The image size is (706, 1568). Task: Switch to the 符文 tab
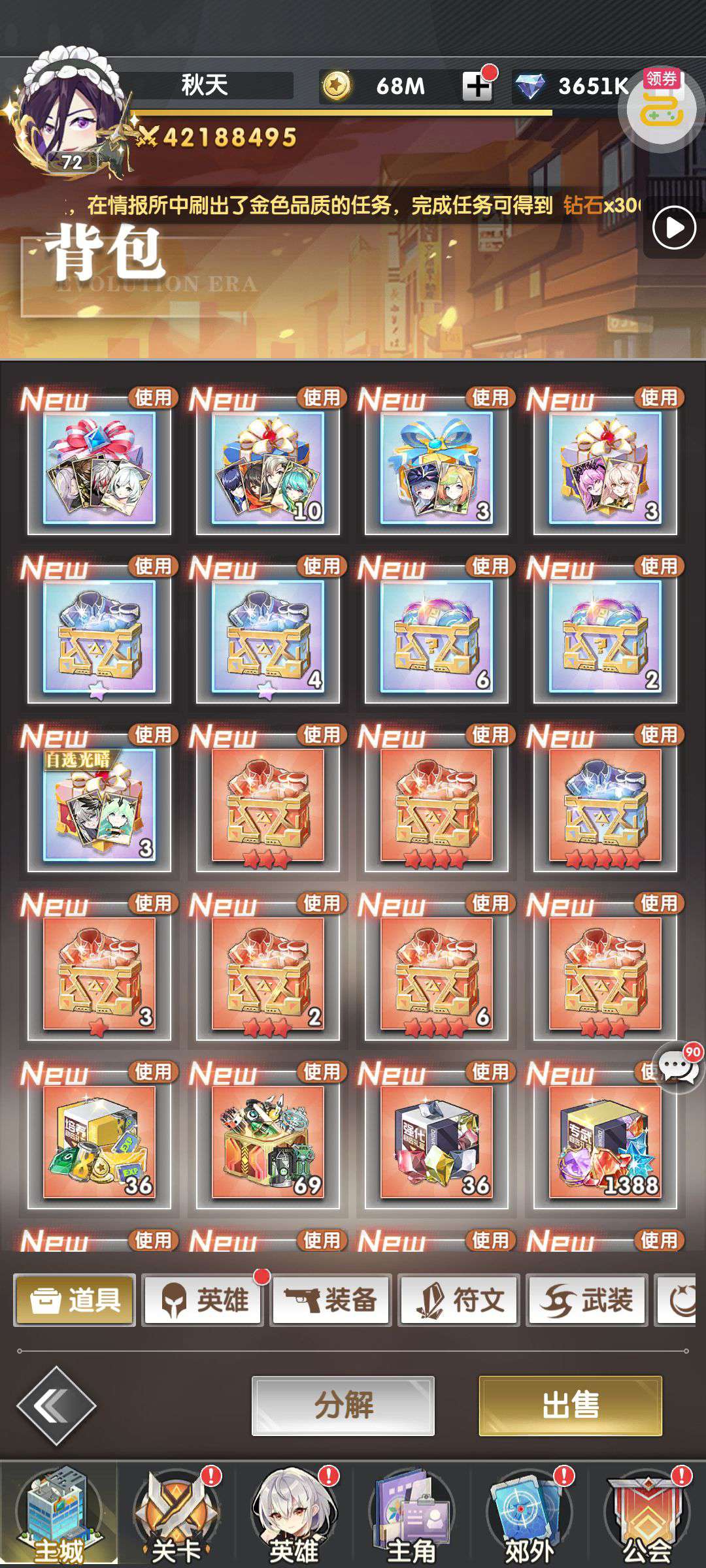coord(460,1299)
